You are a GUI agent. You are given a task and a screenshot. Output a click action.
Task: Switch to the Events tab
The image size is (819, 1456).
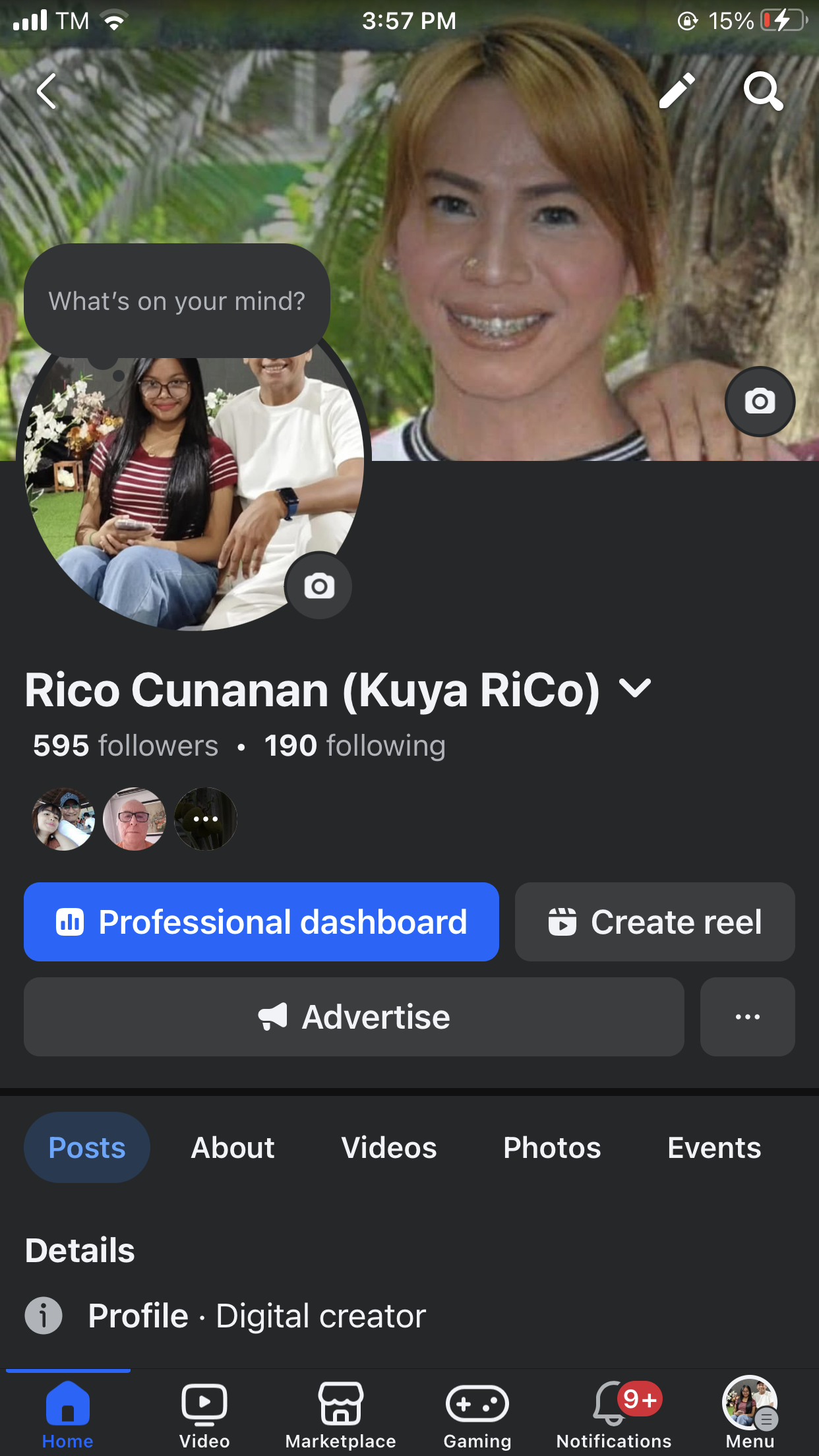point(714,1148)
